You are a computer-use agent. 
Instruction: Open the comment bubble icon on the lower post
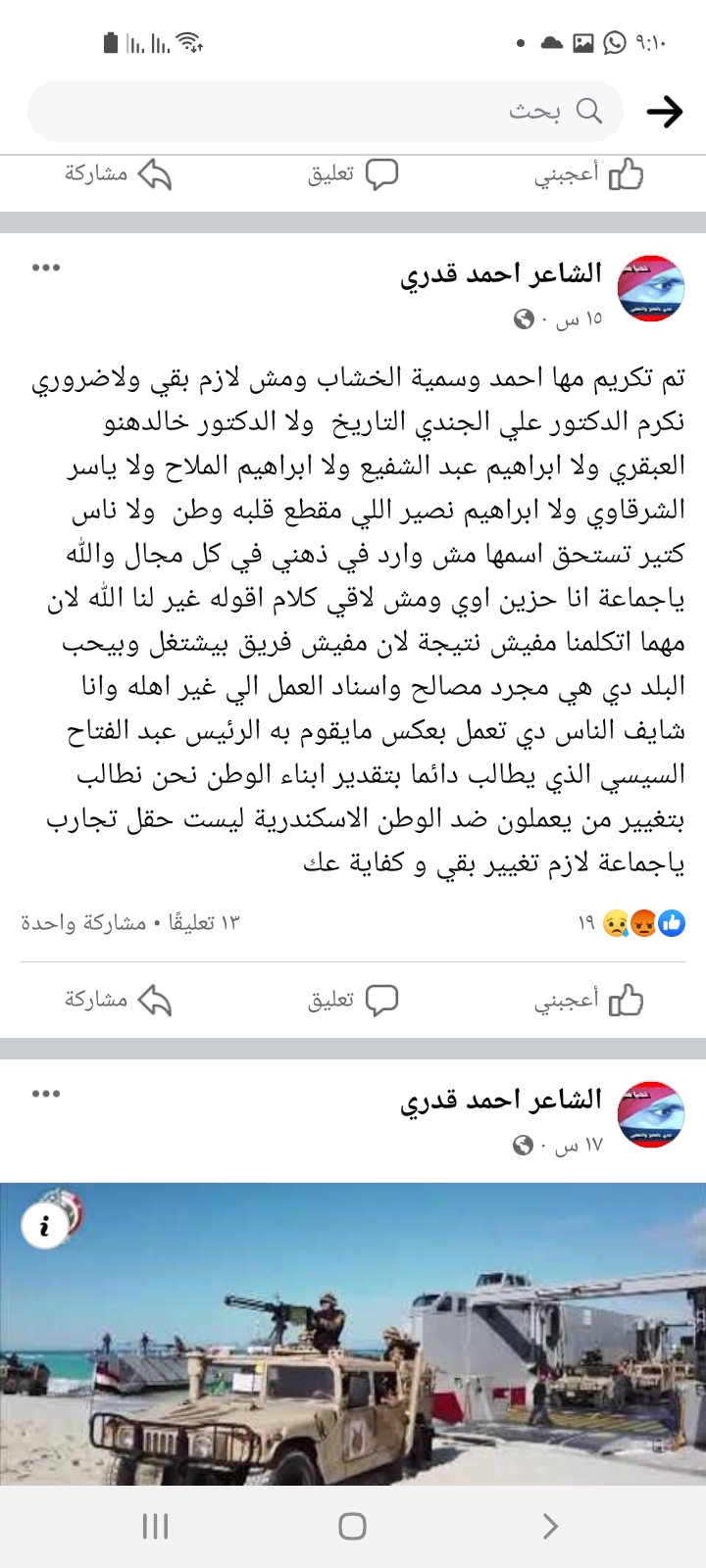click(x=381, y=999)
